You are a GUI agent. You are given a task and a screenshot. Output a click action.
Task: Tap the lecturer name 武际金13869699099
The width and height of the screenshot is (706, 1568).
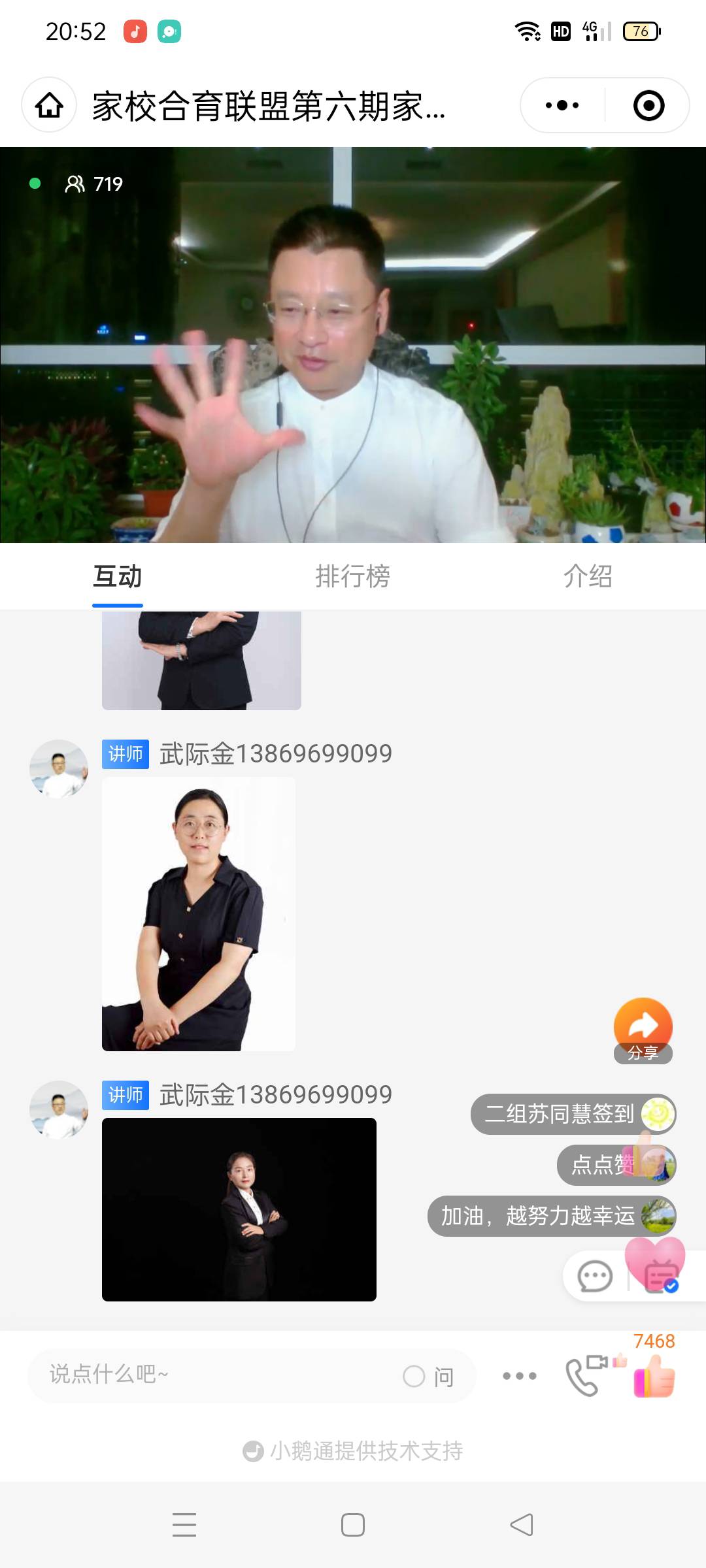click(x=275, y=753)
